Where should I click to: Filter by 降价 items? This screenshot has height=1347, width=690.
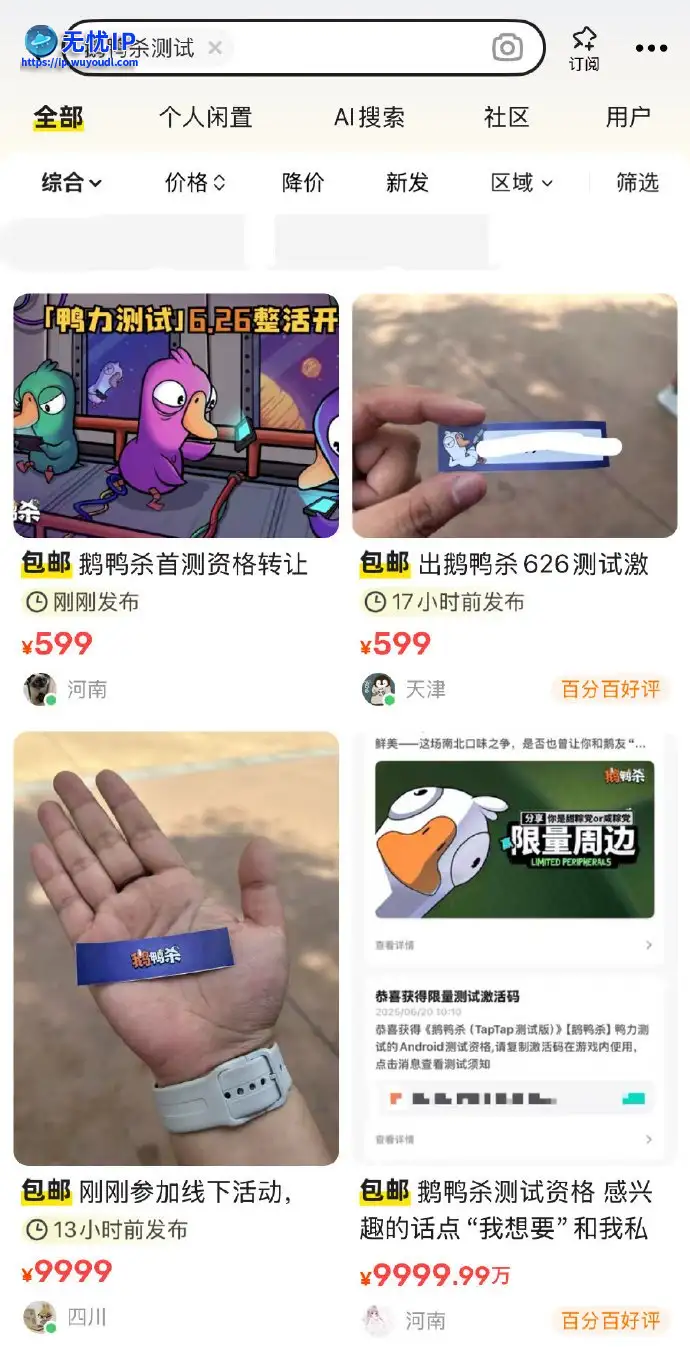pyautogui.click(x=303, y=182)
